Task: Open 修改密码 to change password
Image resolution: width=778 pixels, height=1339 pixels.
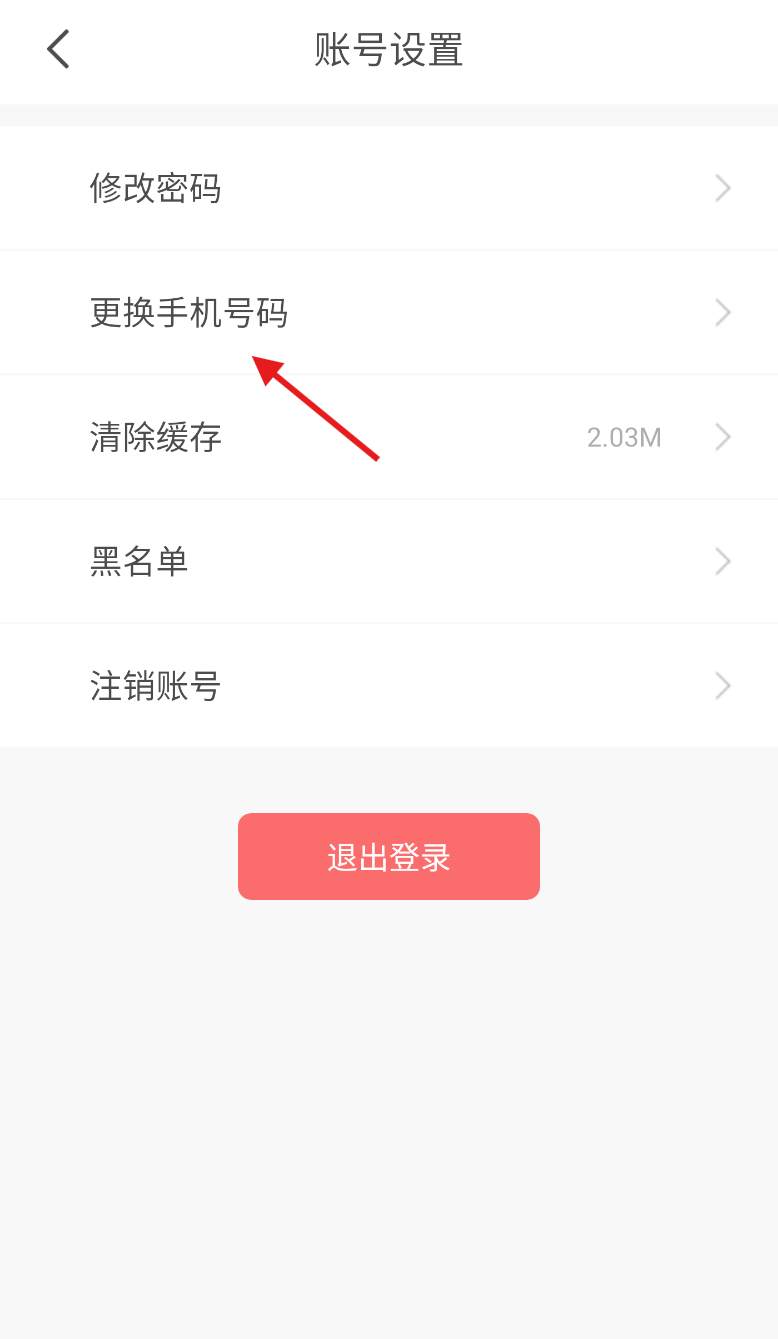Action: [x=389, y=188]
